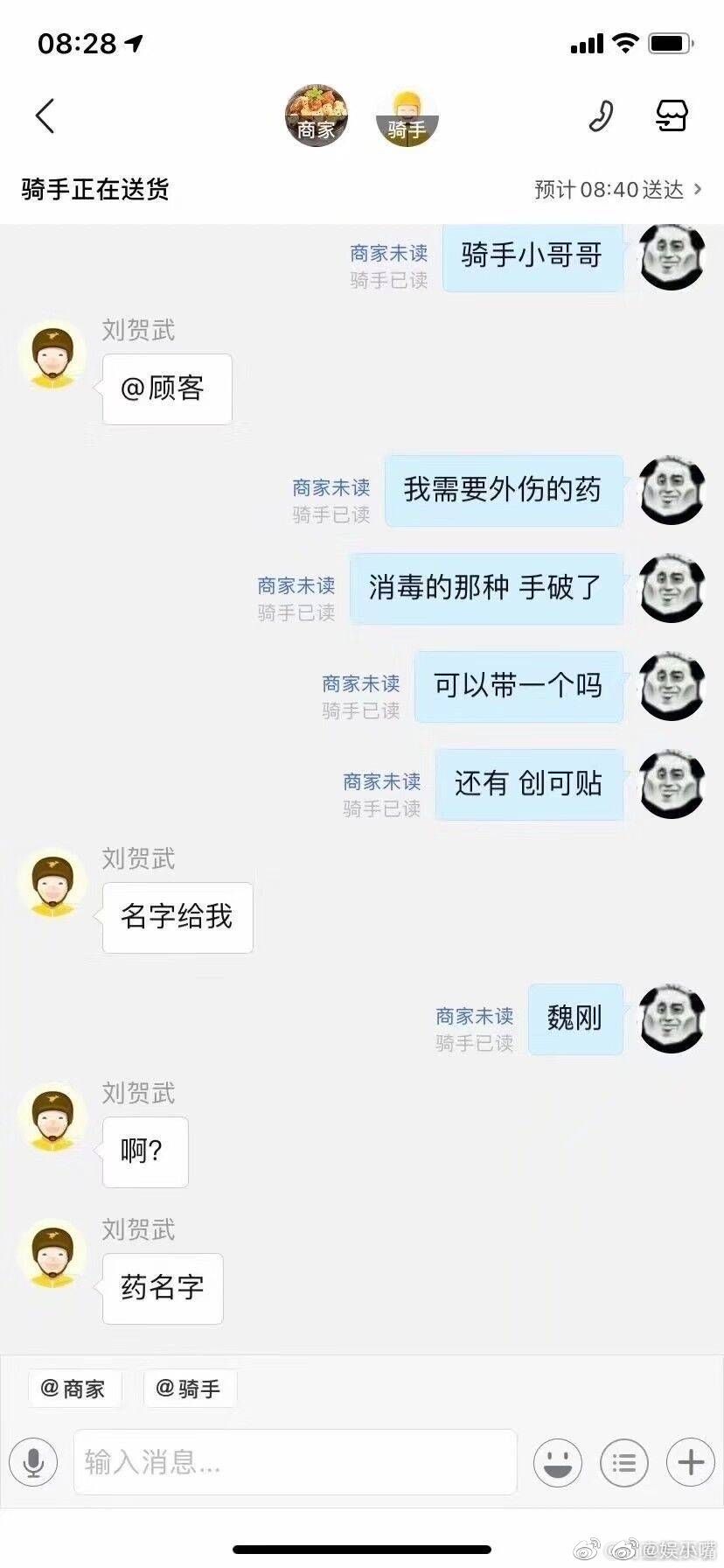Focus the 输入消息 message field
724x1568 pixels.
click(295, 1462)
